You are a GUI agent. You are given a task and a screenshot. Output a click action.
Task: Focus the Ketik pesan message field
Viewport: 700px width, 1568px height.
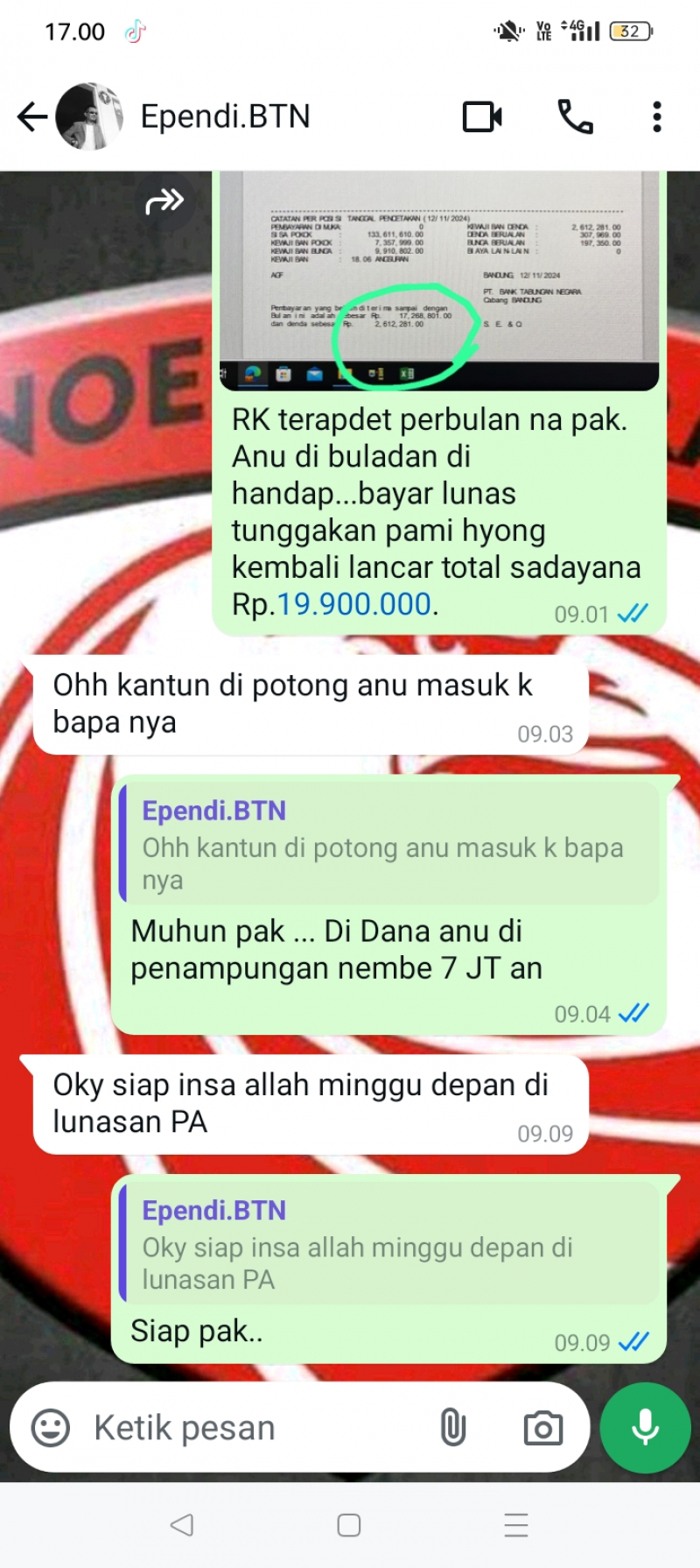pos(254,1428)
